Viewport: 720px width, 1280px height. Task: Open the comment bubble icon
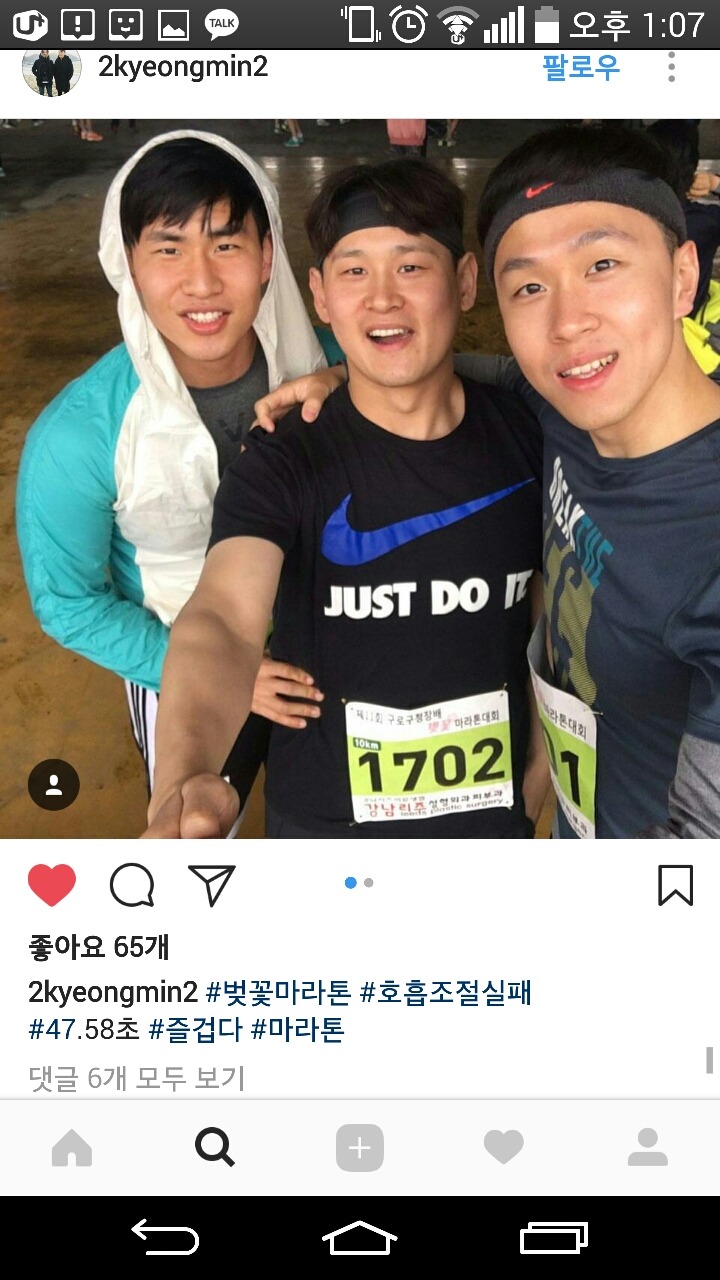pyautogui.click(x=132, y=885)
